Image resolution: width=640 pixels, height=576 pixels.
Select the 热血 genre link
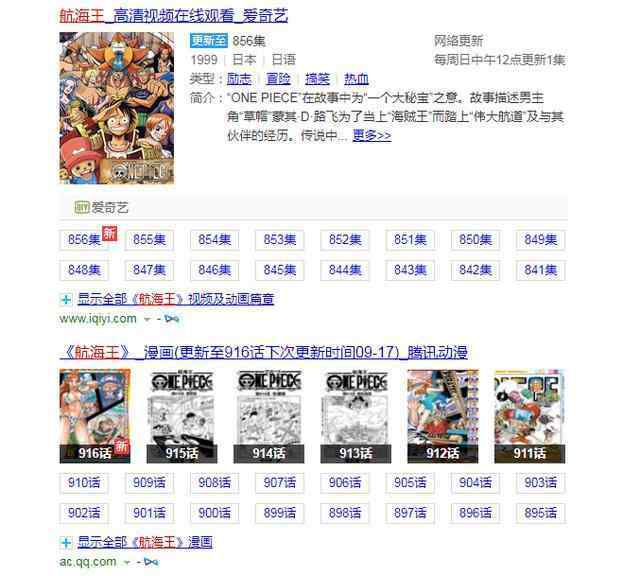[x=356, y=79]
